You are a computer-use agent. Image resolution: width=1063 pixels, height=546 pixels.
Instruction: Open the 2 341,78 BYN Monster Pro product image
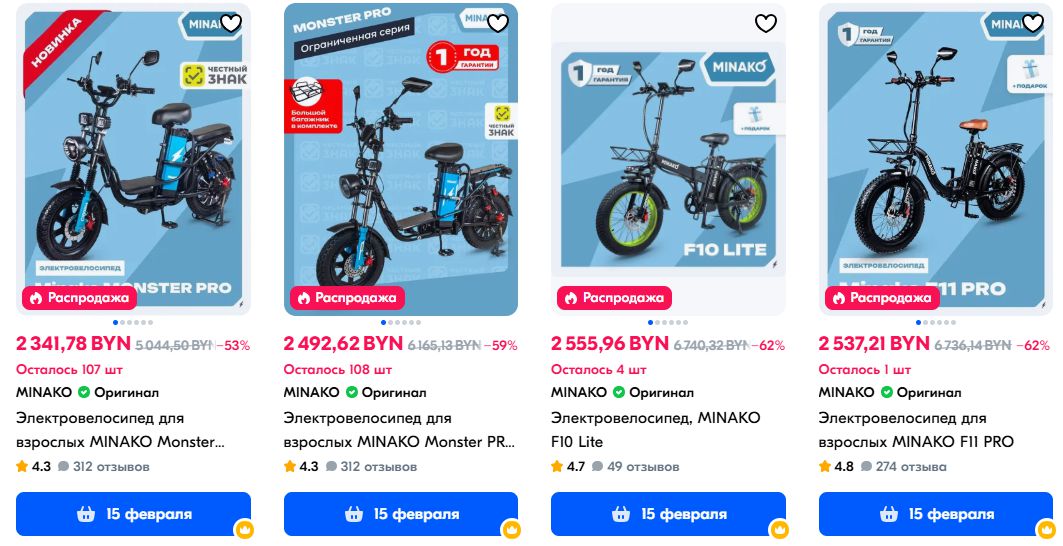click(x=133, y=160)
